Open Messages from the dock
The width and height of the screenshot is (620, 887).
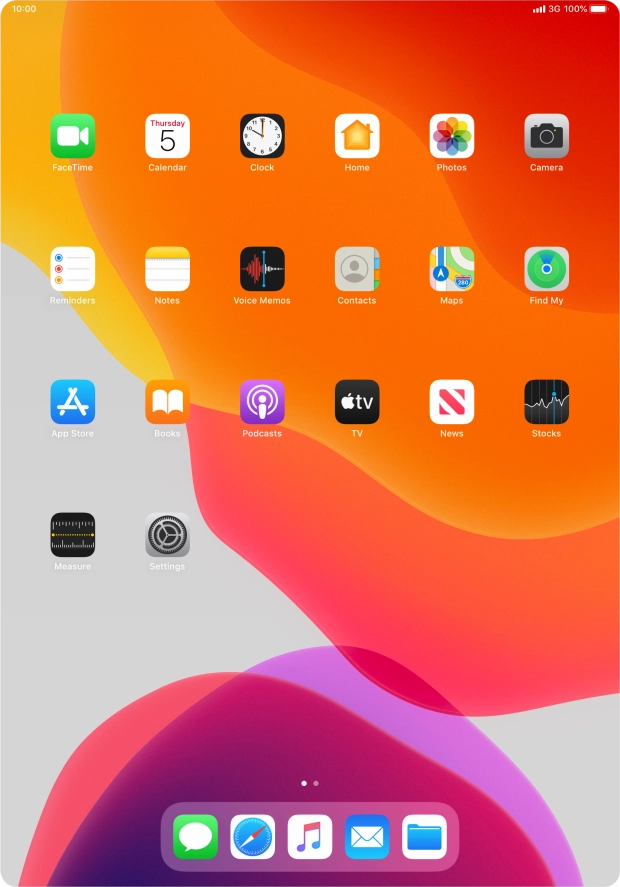coord(195,837)
